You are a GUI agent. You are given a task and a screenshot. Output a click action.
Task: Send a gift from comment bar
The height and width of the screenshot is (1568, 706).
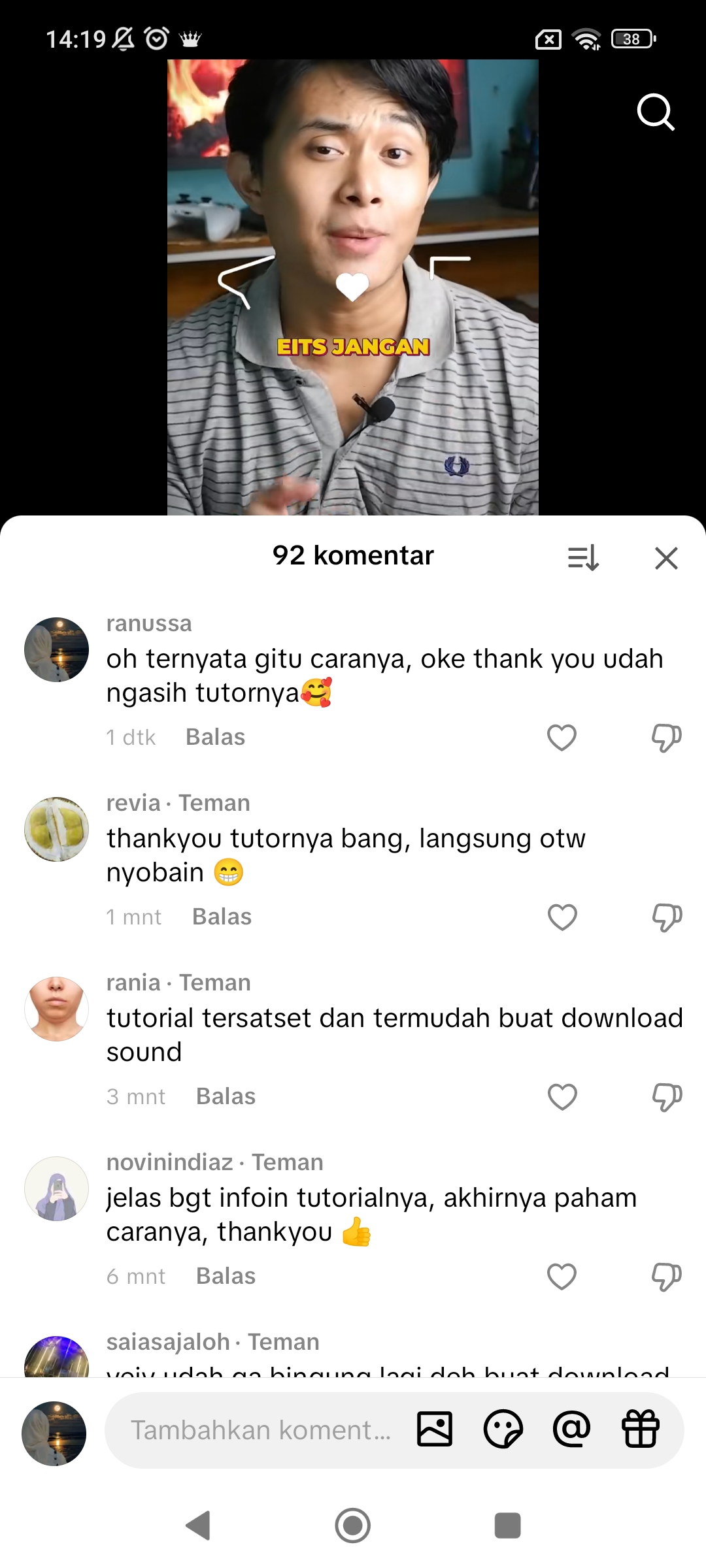640,1429
